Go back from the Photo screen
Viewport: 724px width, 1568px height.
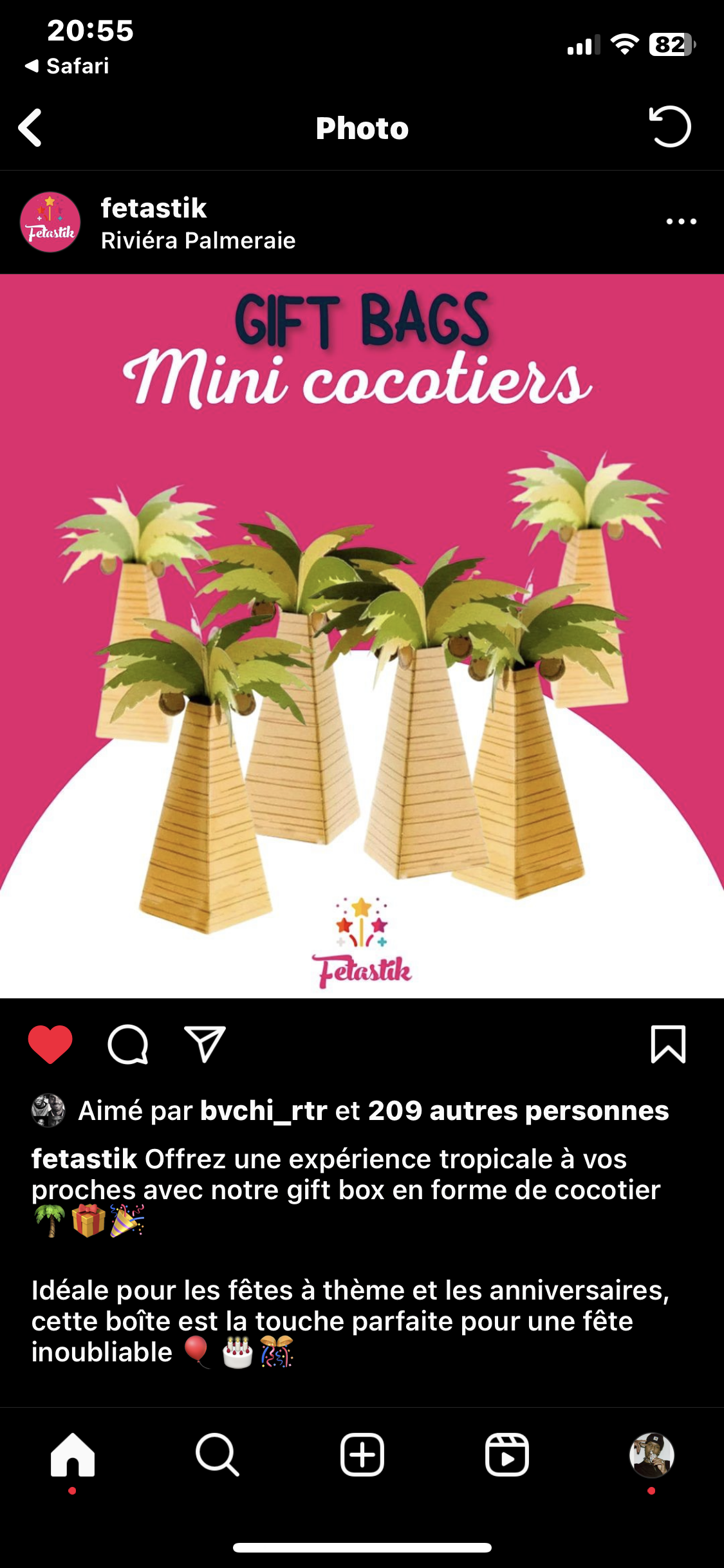[x=30, y=127]
